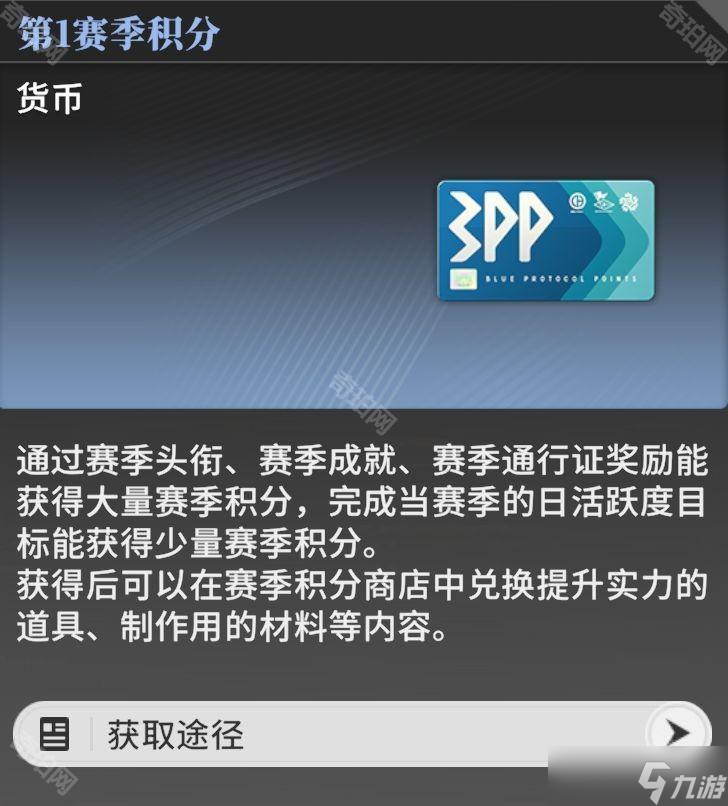This screenshot has height=806, width=728.
Task: Open the 获取途径 acquisition methods row
Action: [362, 735]
